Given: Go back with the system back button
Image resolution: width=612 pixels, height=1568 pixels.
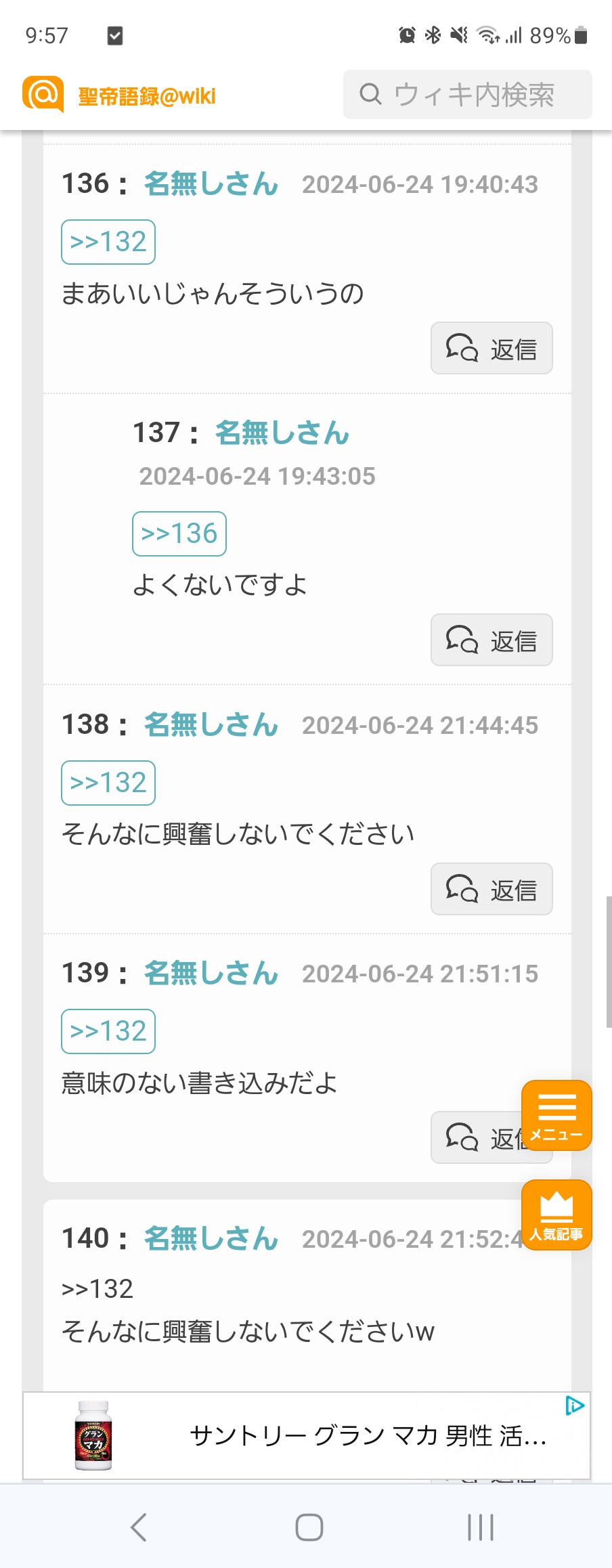Looking at the screenshot, I should 139,1527.
